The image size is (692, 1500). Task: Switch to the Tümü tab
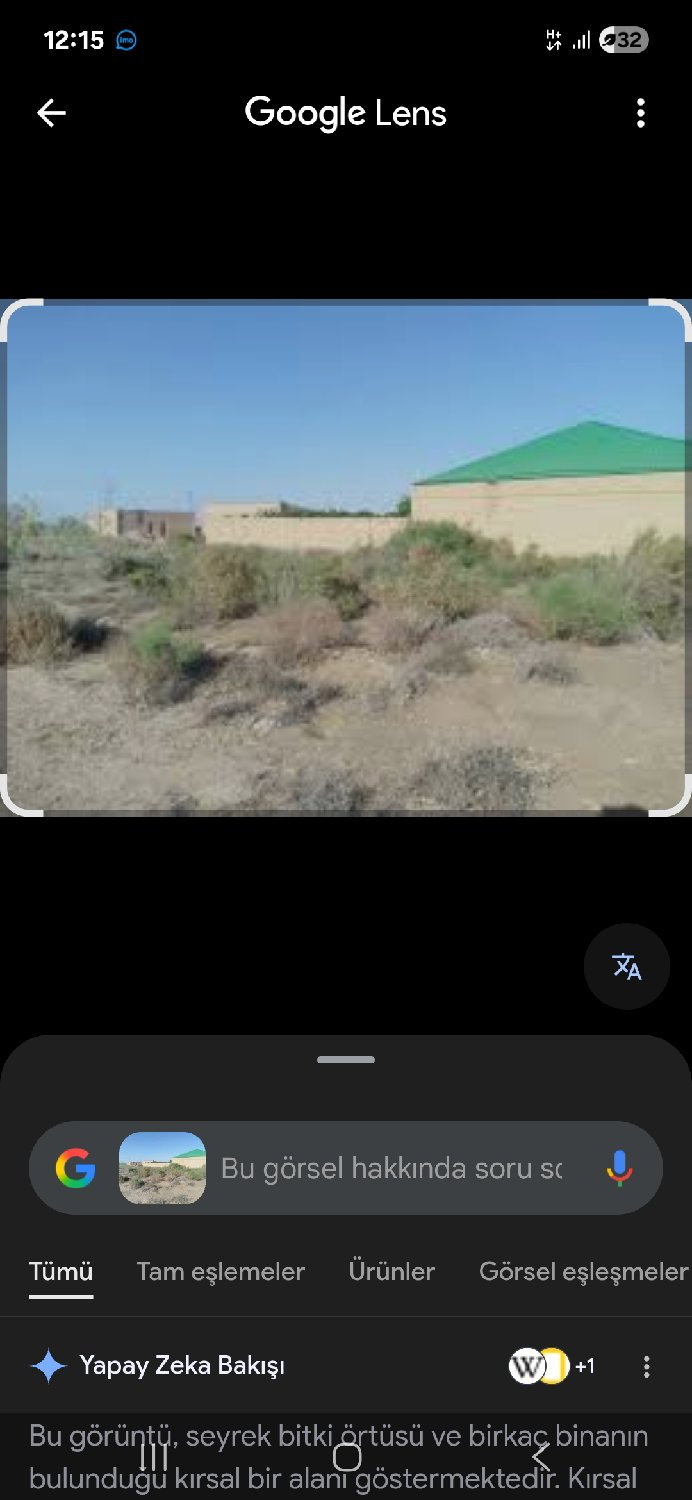[x=61, y=1271]
